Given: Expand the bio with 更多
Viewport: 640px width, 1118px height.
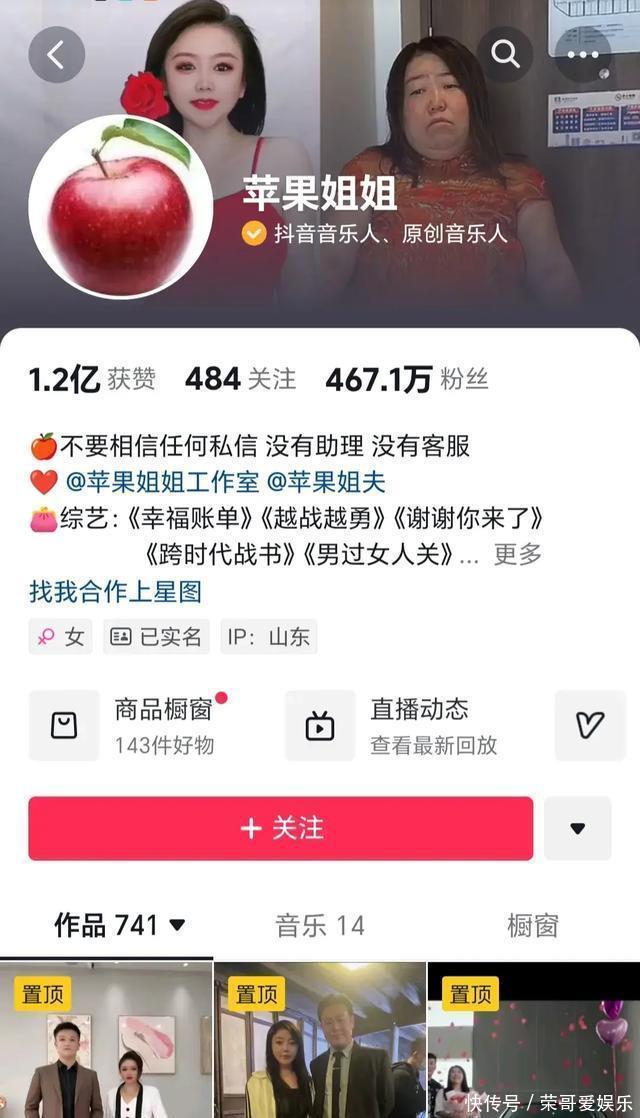Looking at the screenshot, I should point(518,554).
